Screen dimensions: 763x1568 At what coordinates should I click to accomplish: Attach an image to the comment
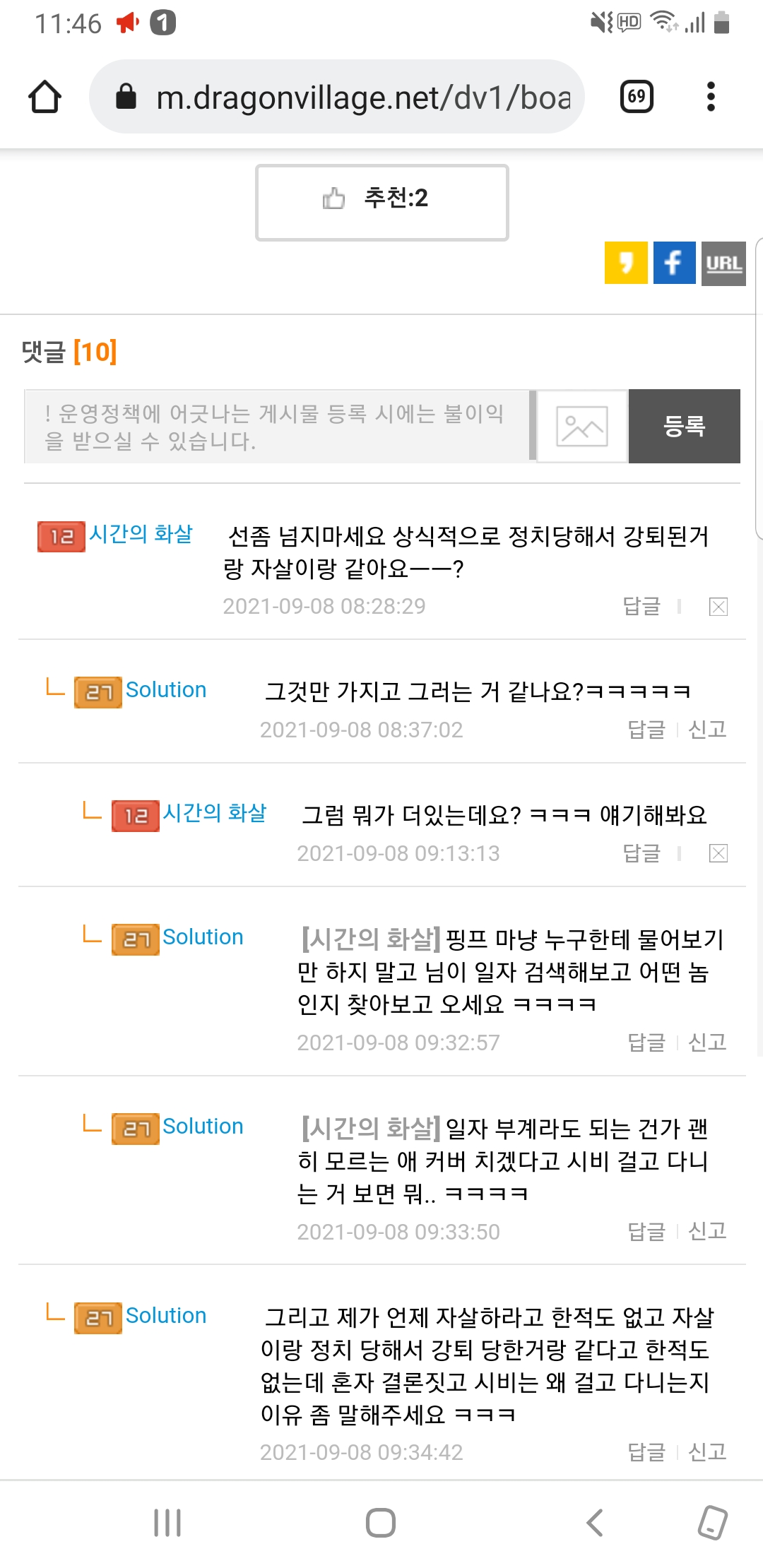coord(582,427)
